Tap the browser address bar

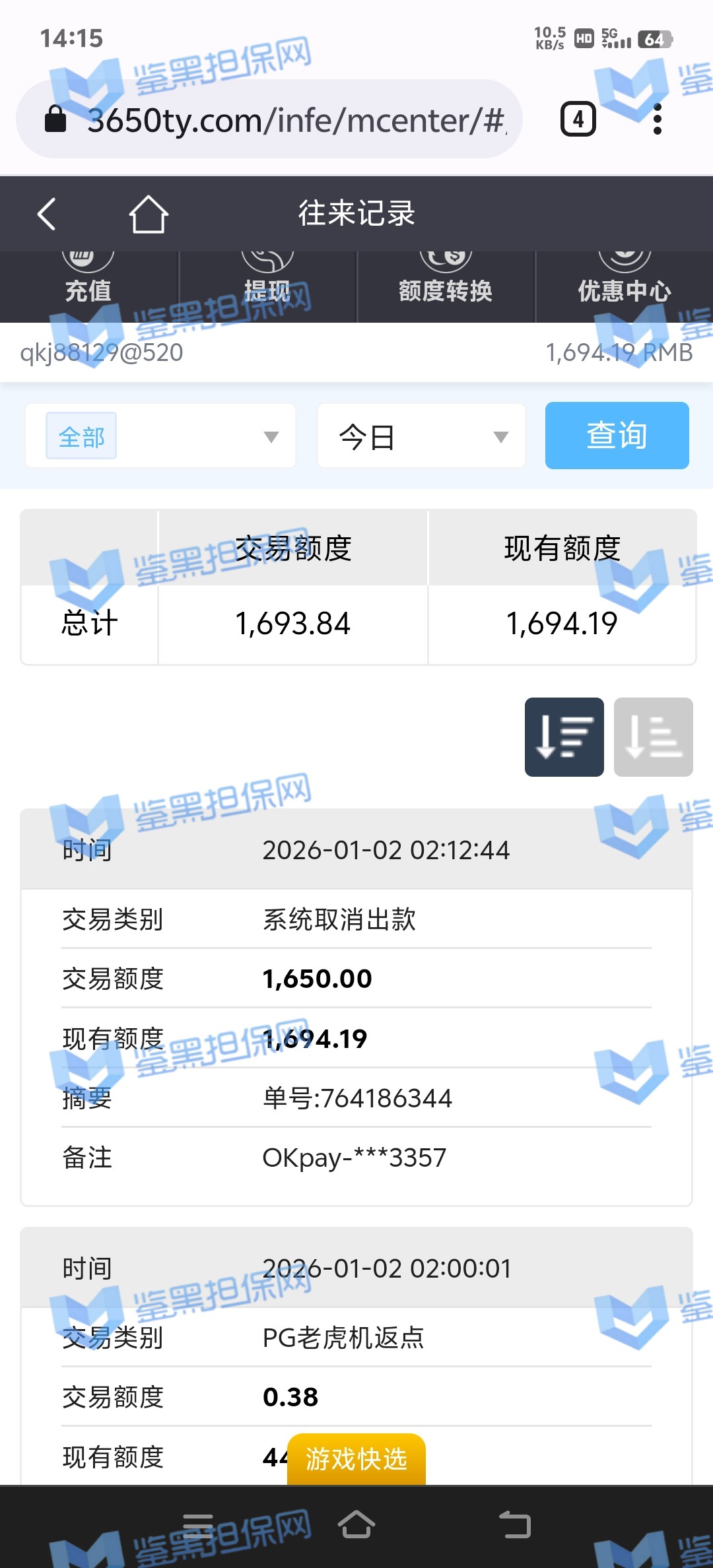pyautogui.click(x=277, y=119)
